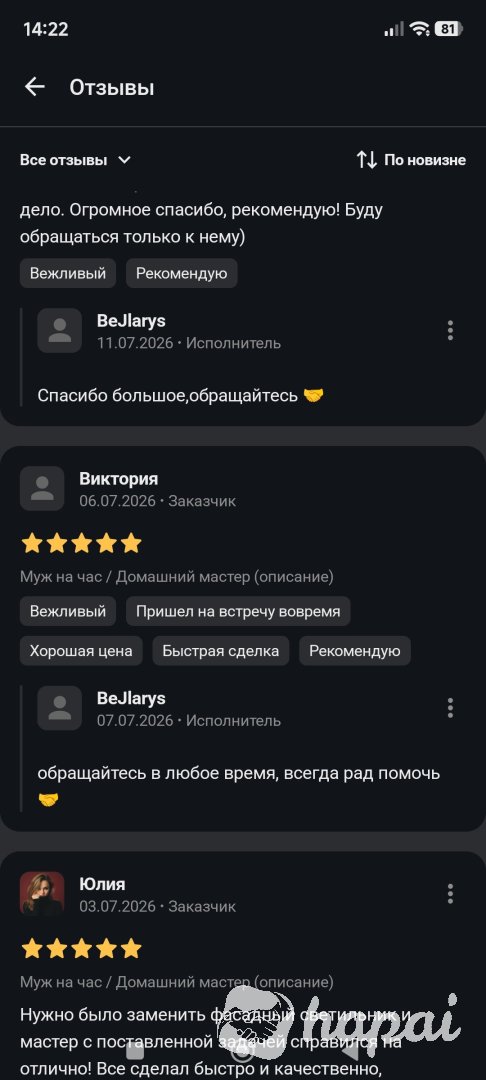Open the three-dot menu on Юлия's review
The height and width of the screenshot is (1080, 486).
coord(450,894)
